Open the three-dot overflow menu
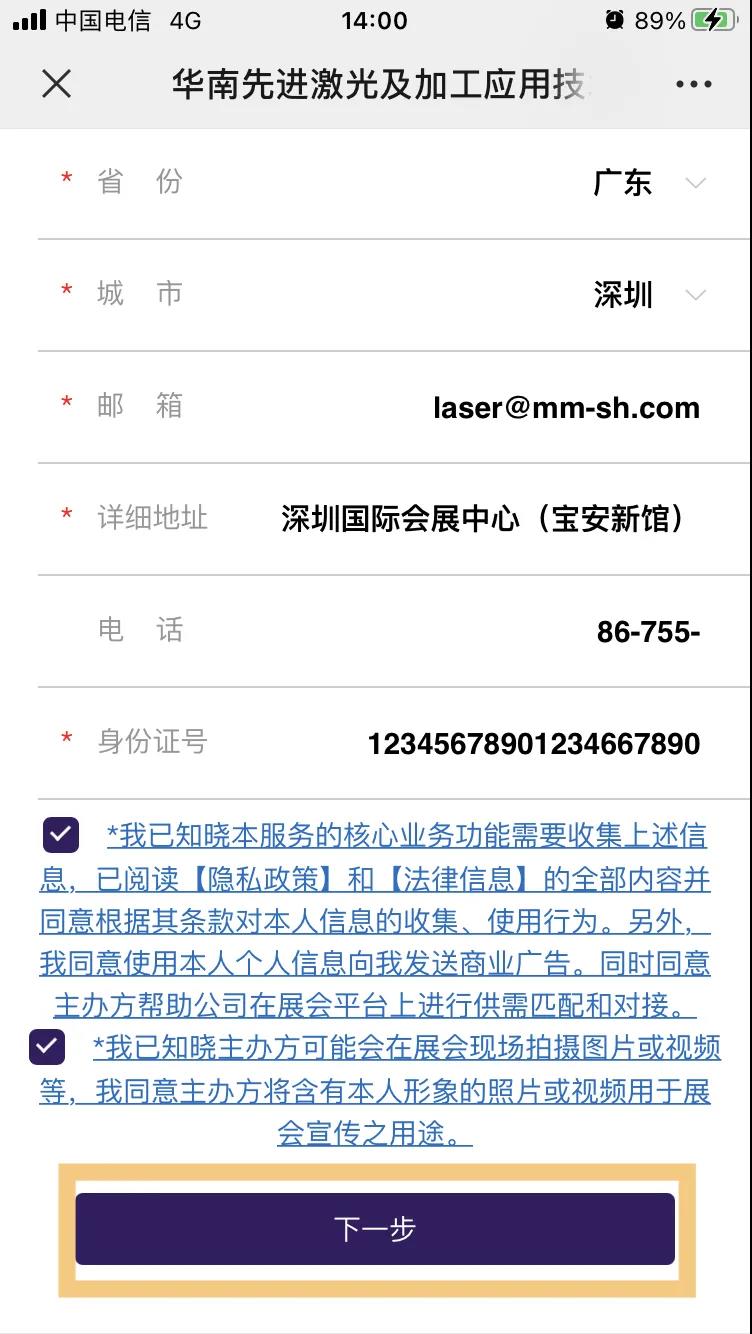 (693, 85)
